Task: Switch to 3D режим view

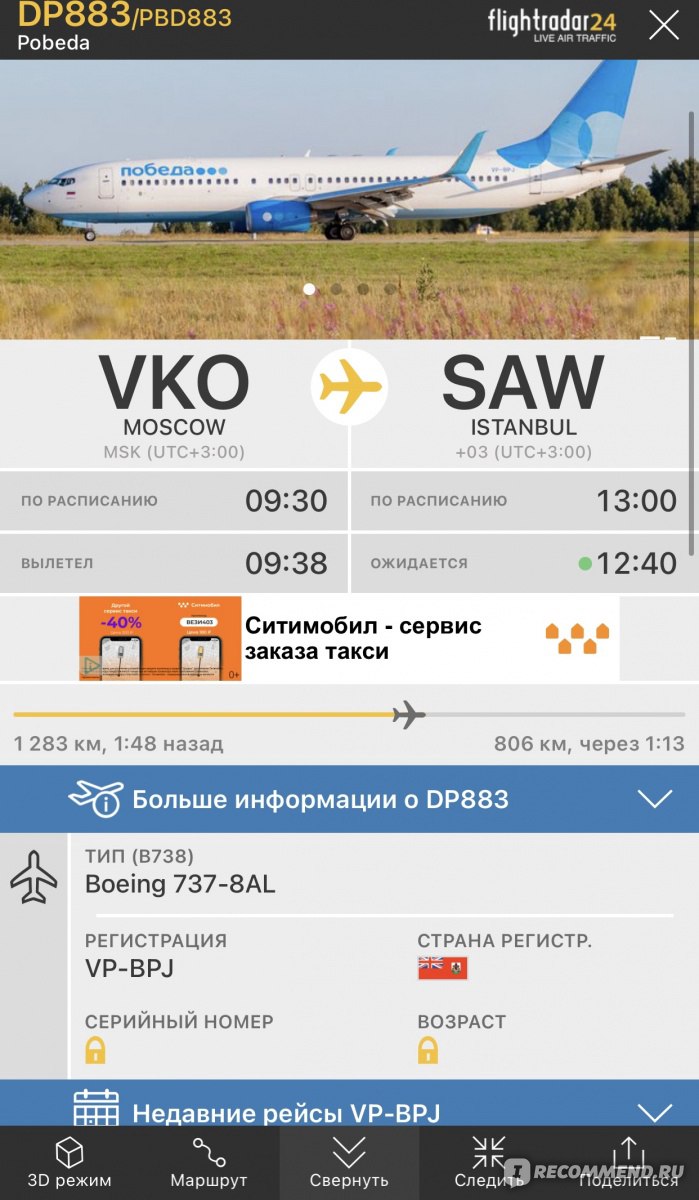Action: (69, 1163)
